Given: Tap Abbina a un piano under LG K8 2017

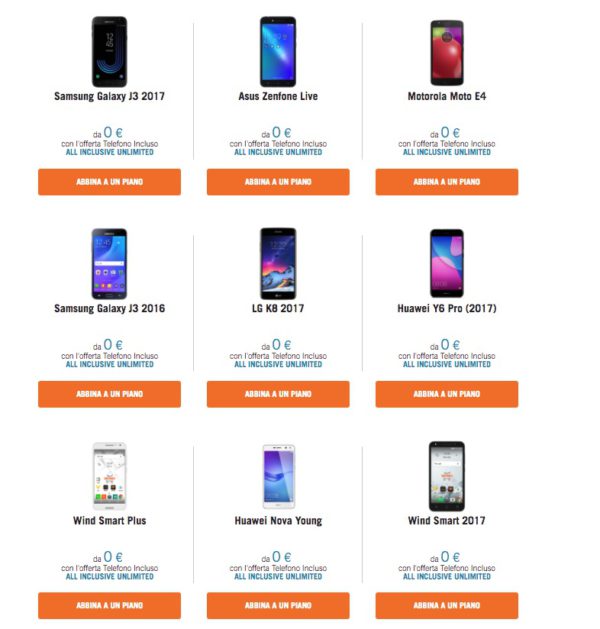Looking at the screenshot, I should [x=278, y=394].
